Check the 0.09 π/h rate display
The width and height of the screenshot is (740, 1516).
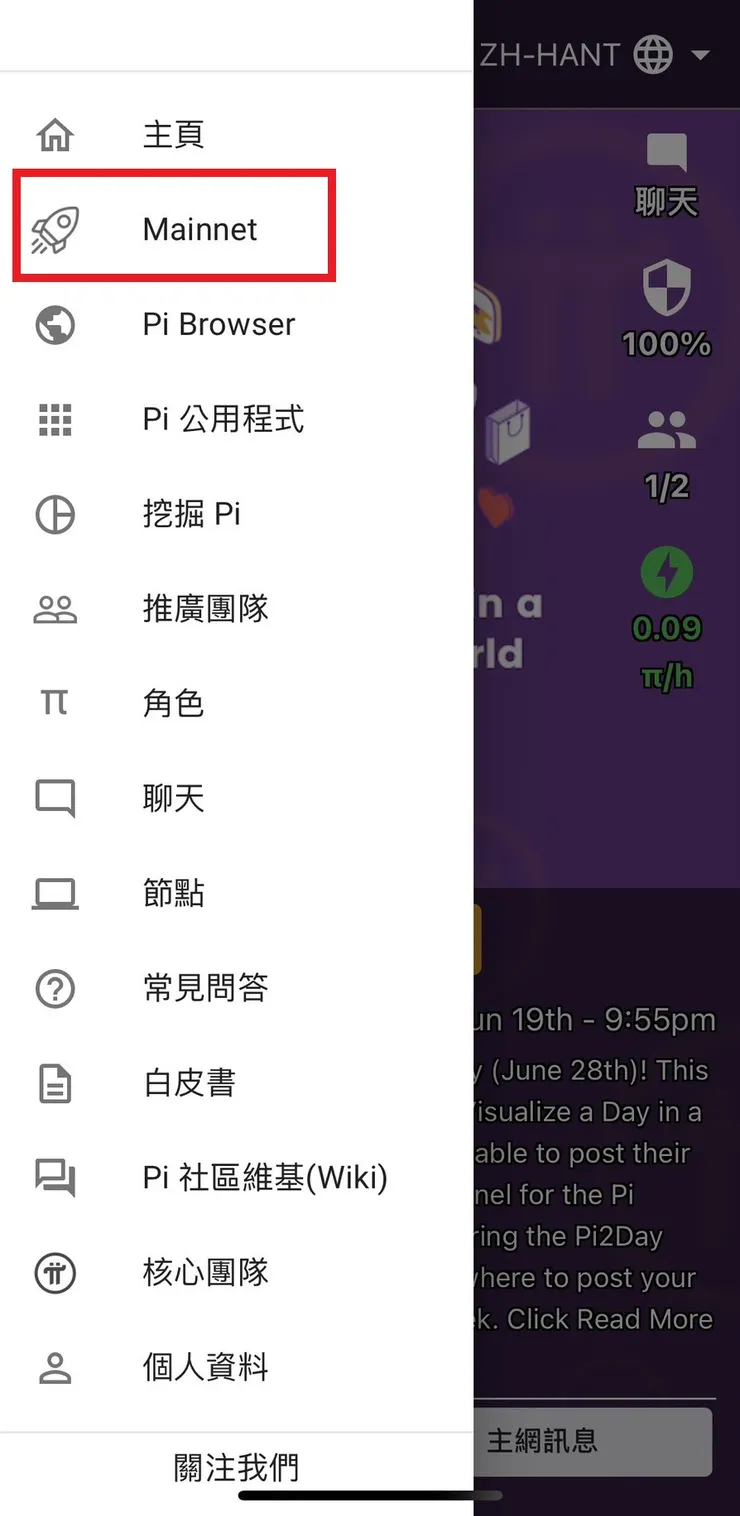(x=666, y=650)
